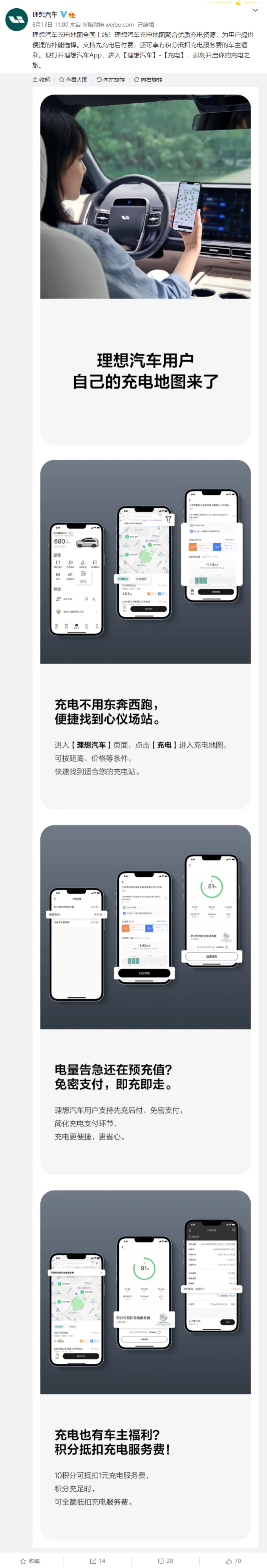Open 理想汽车's profile avatar
This screenshot has height=1568, width=267.
coord(16,20)
